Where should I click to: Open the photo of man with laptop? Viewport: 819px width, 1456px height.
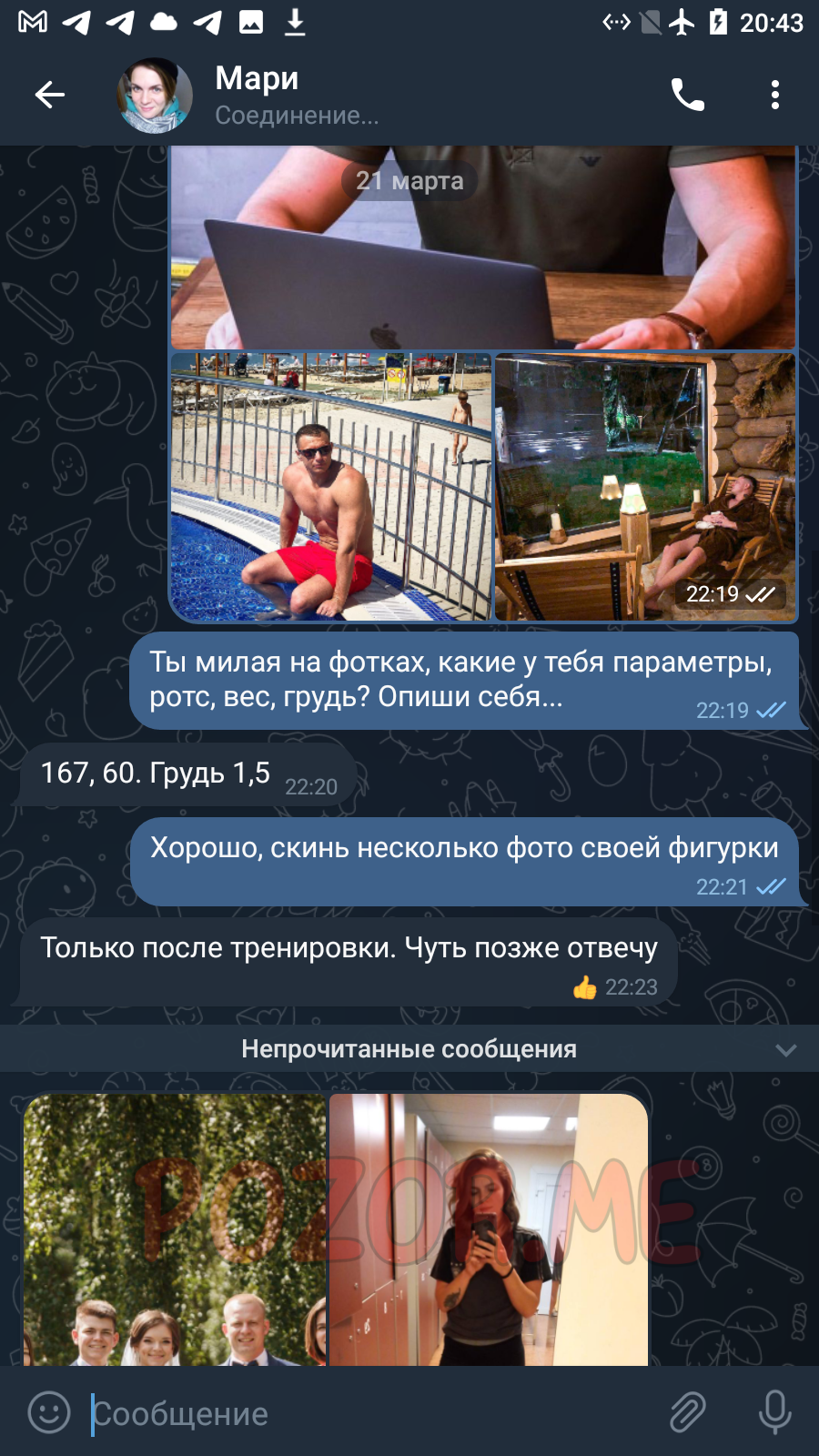pos(483,247)
